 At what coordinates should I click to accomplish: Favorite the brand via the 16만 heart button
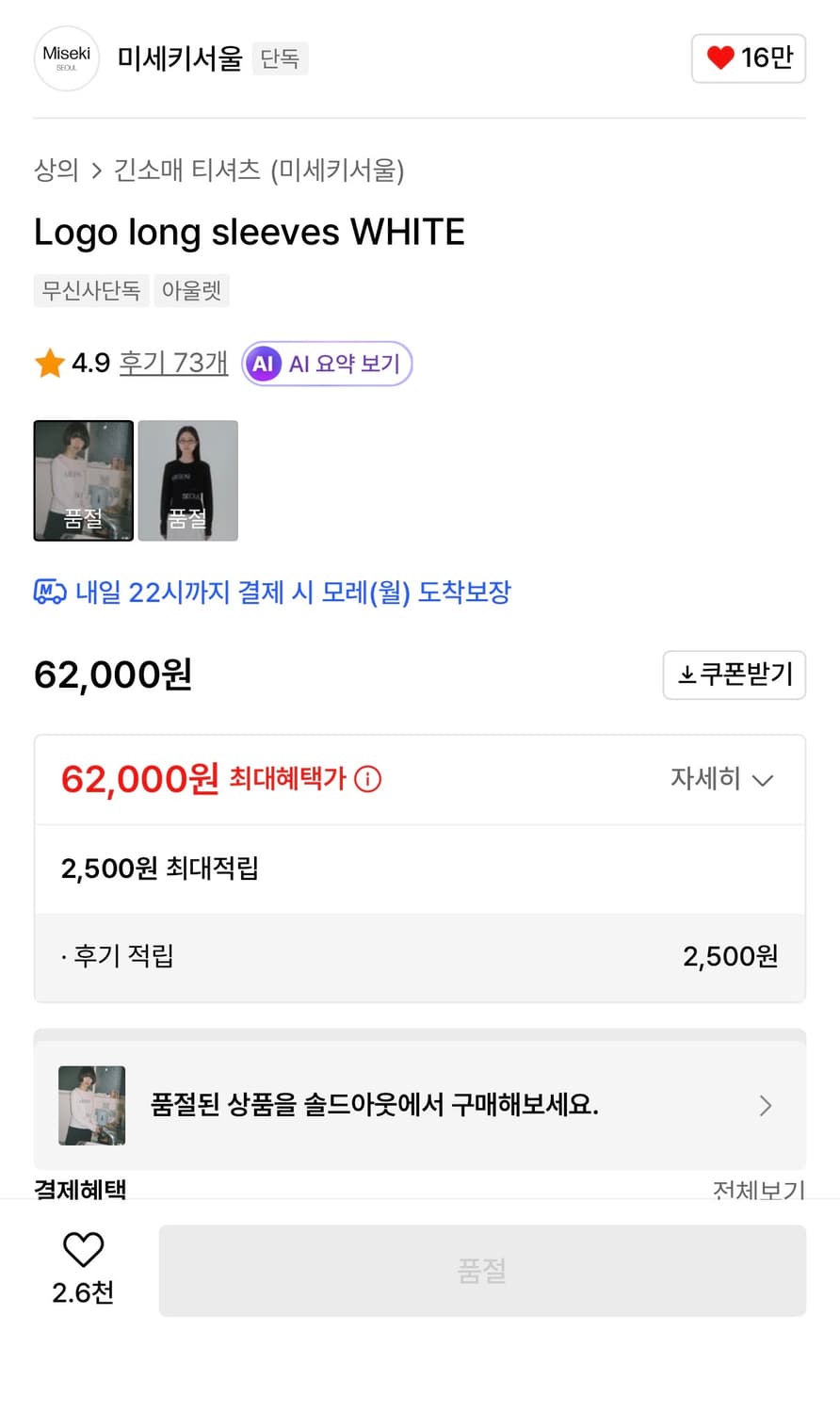point(749,58)
